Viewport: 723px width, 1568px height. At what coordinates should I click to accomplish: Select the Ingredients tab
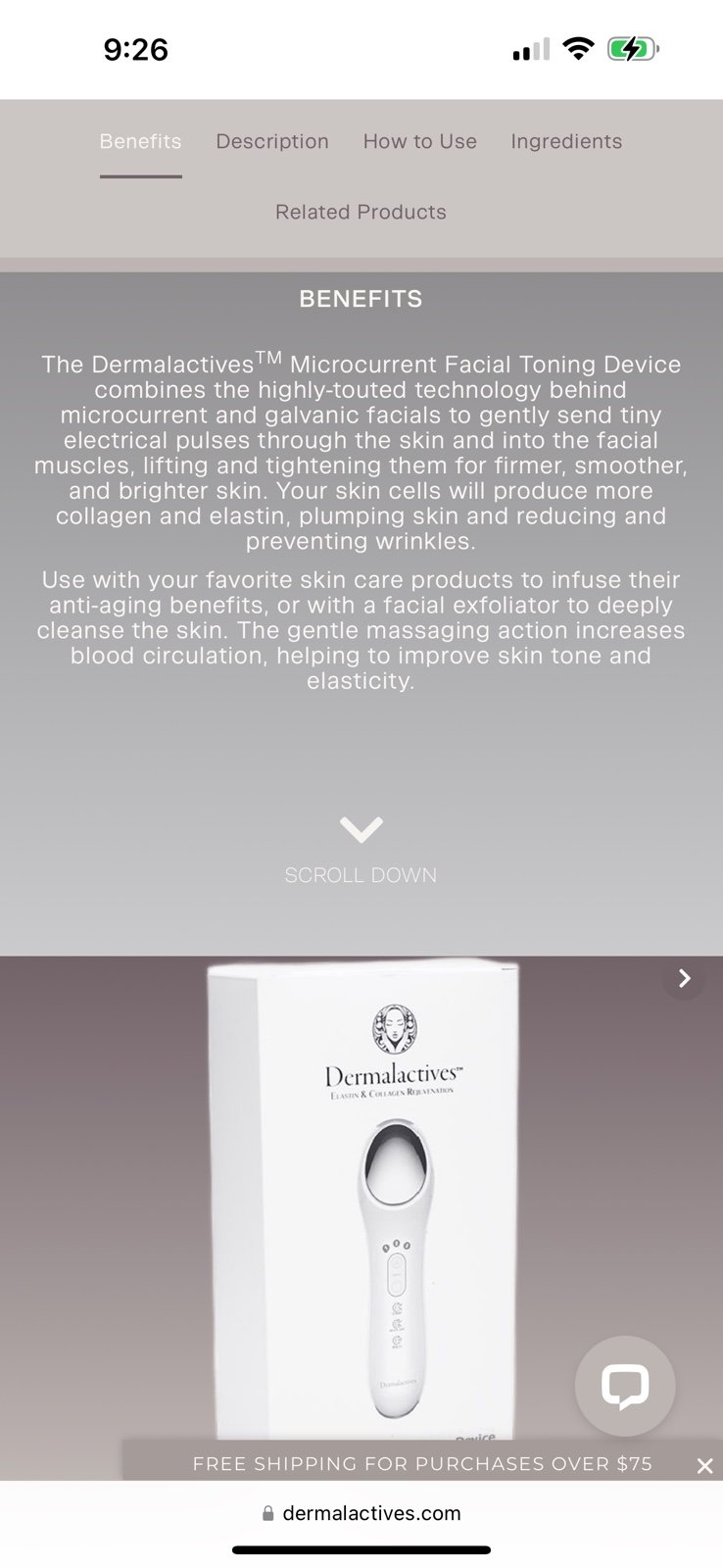[566, 141]
